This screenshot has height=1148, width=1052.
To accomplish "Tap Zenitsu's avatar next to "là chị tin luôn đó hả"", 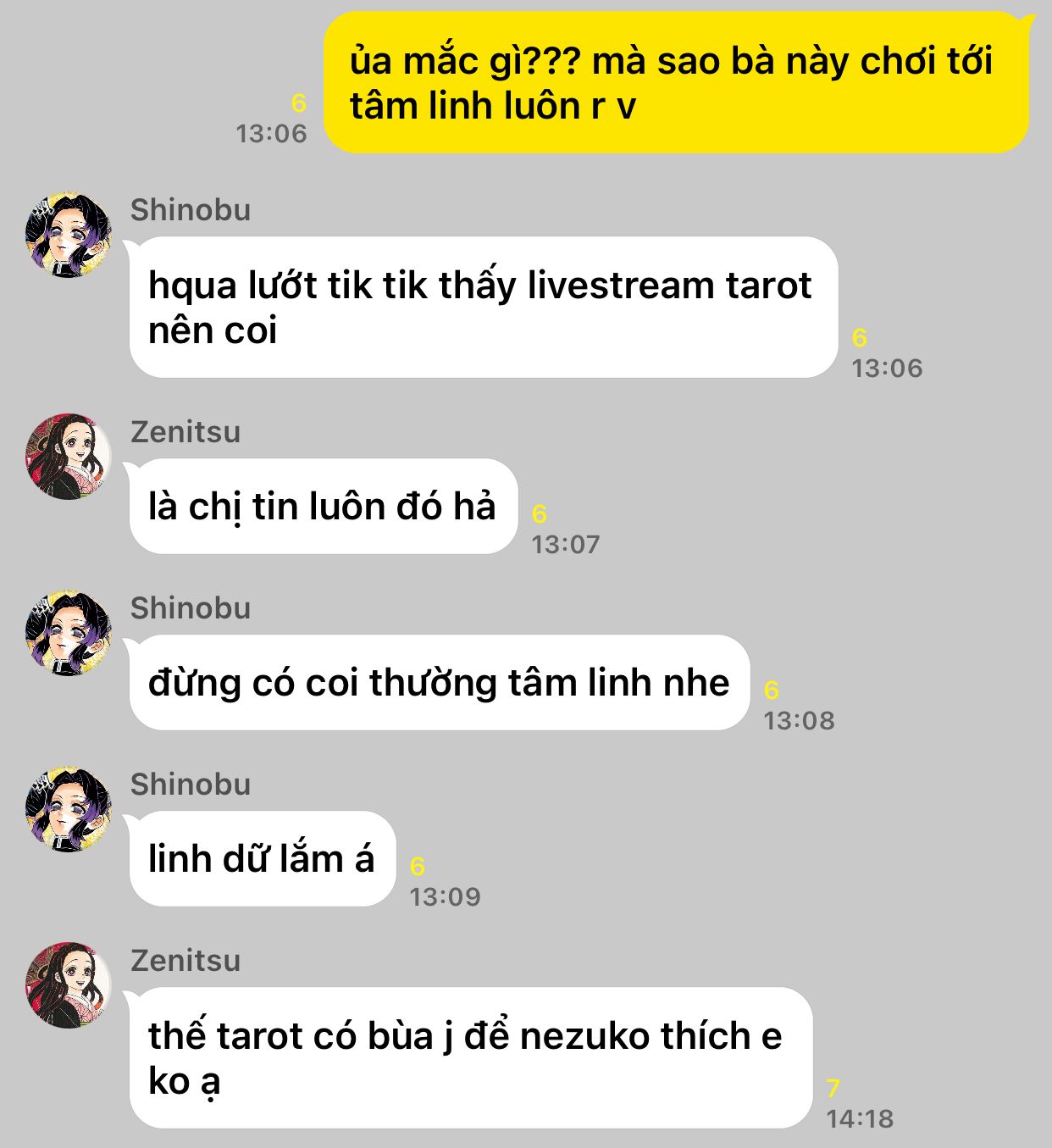I will (69, 457).
